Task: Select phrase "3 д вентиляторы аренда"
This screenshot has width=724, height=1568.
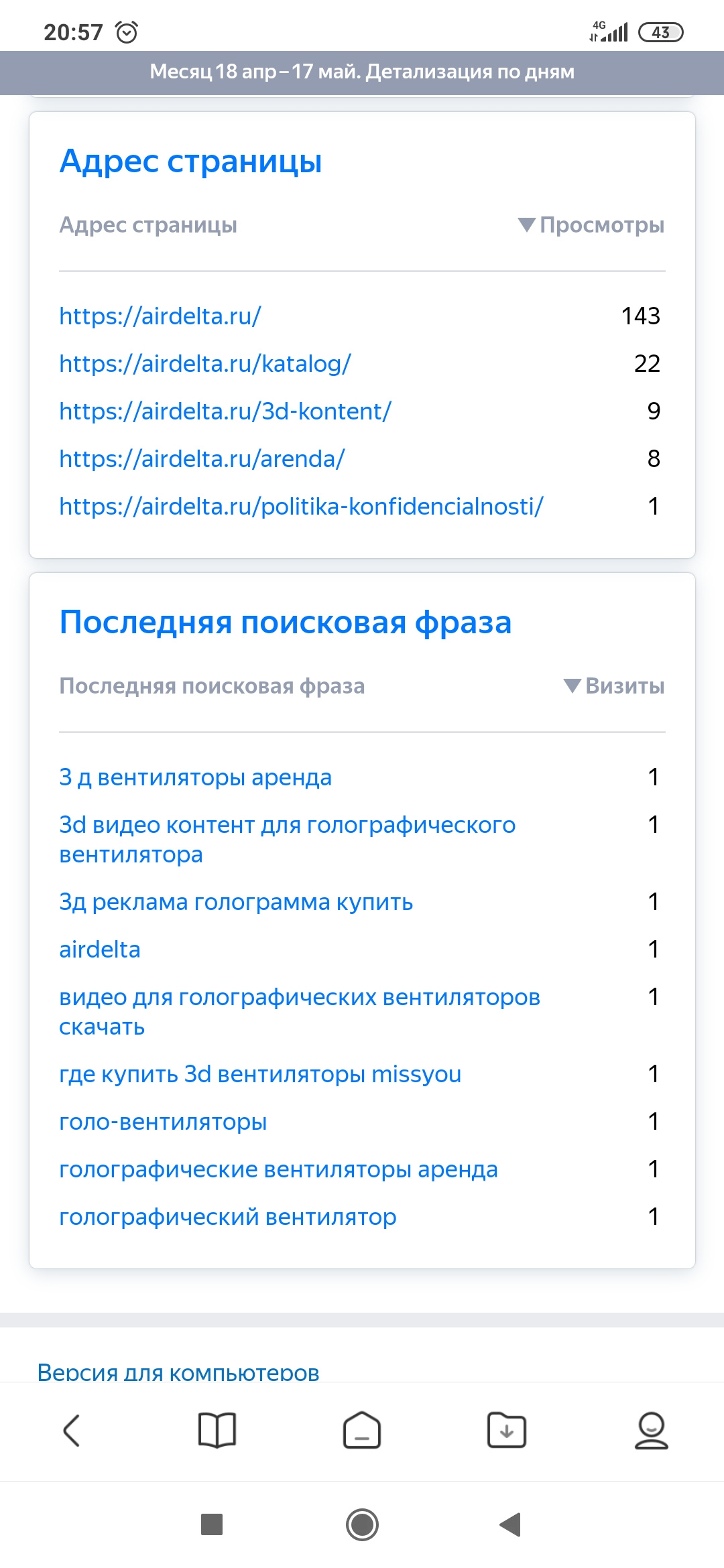Action: click(x=195, y=777)
